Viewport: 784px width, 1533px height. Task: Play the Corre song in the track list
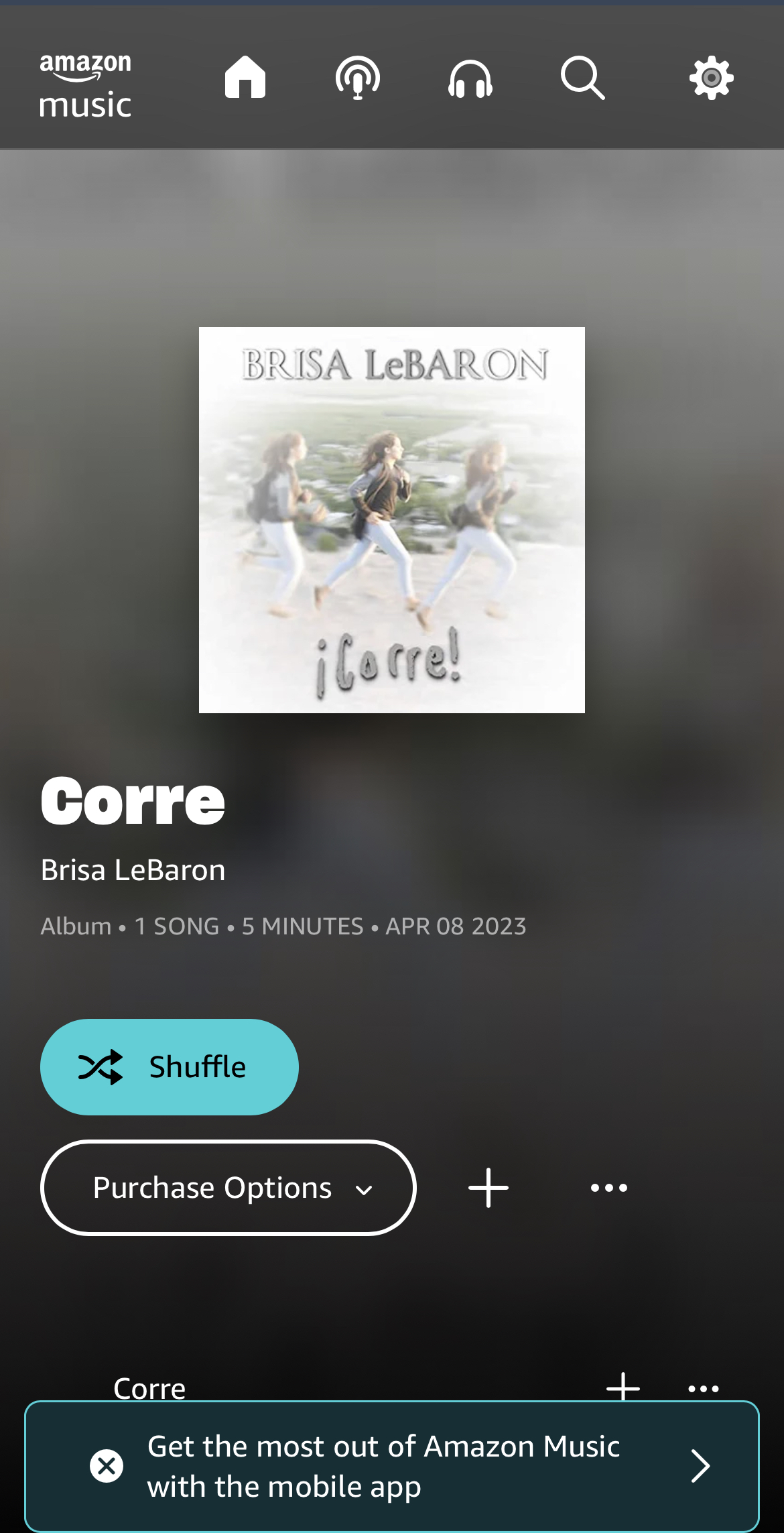149,1388
